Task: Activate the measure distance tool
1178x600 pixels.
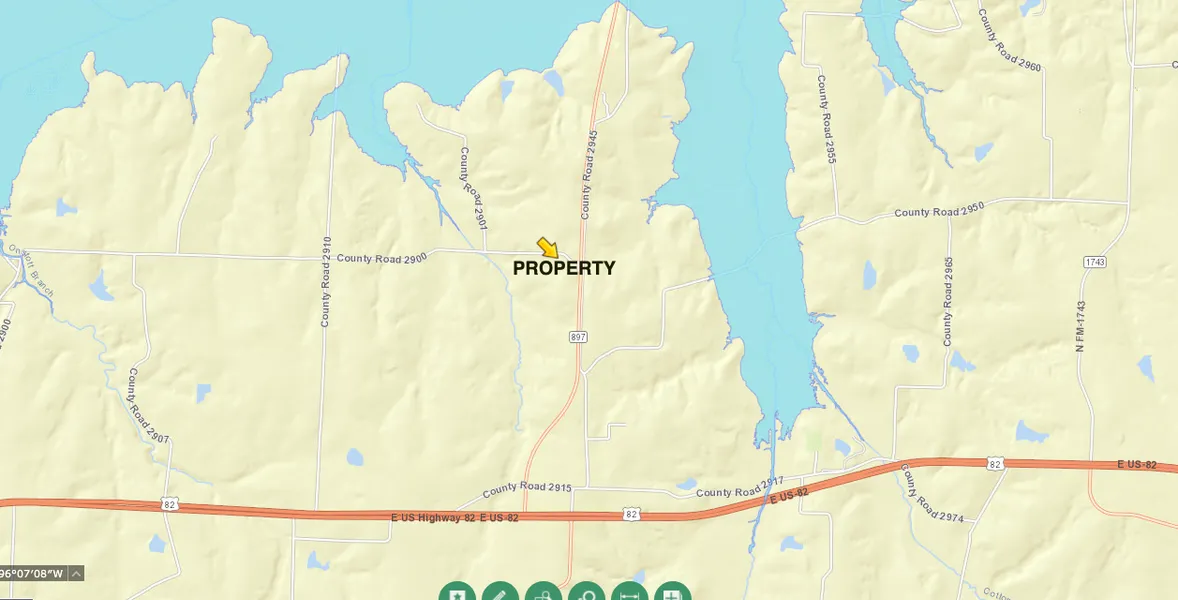Action: (630, 594)
